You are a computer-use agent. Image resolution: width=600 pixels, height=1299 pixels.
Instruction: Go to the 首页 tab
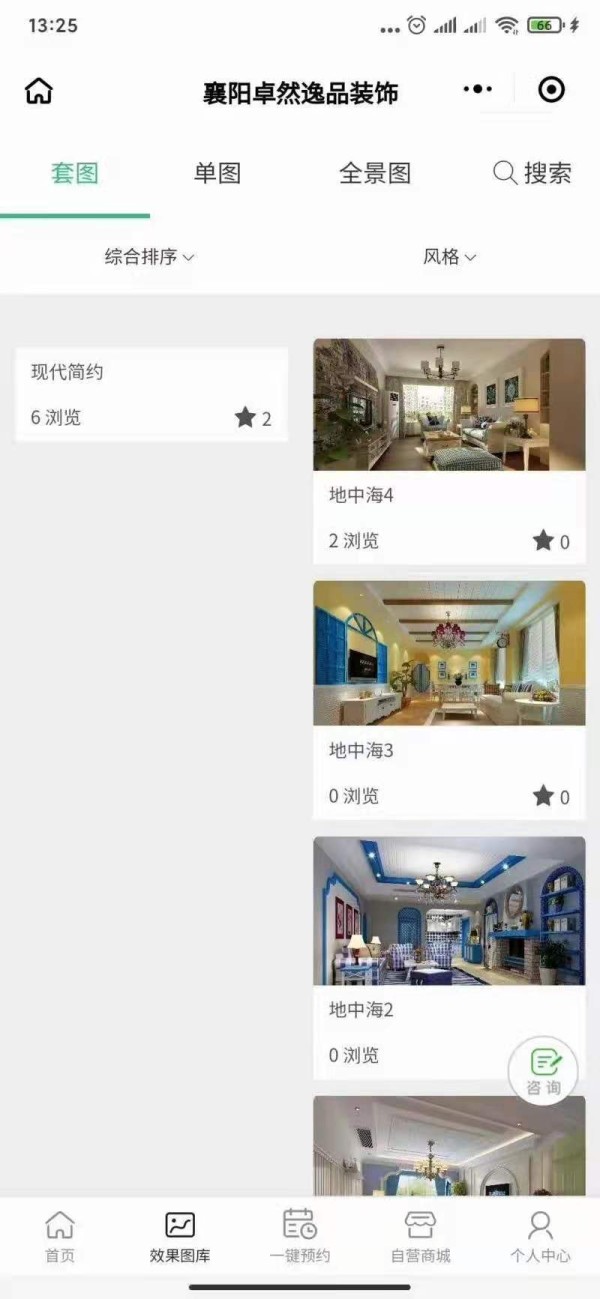point(60,1236)
